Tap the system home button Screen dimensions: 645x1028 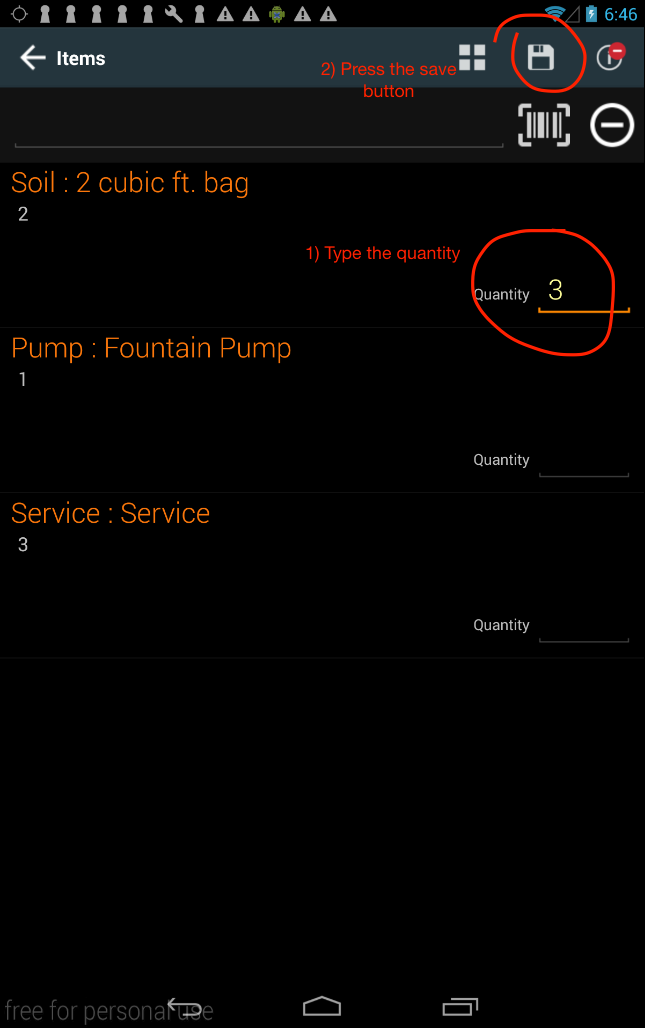click(x=322, y=1006)
